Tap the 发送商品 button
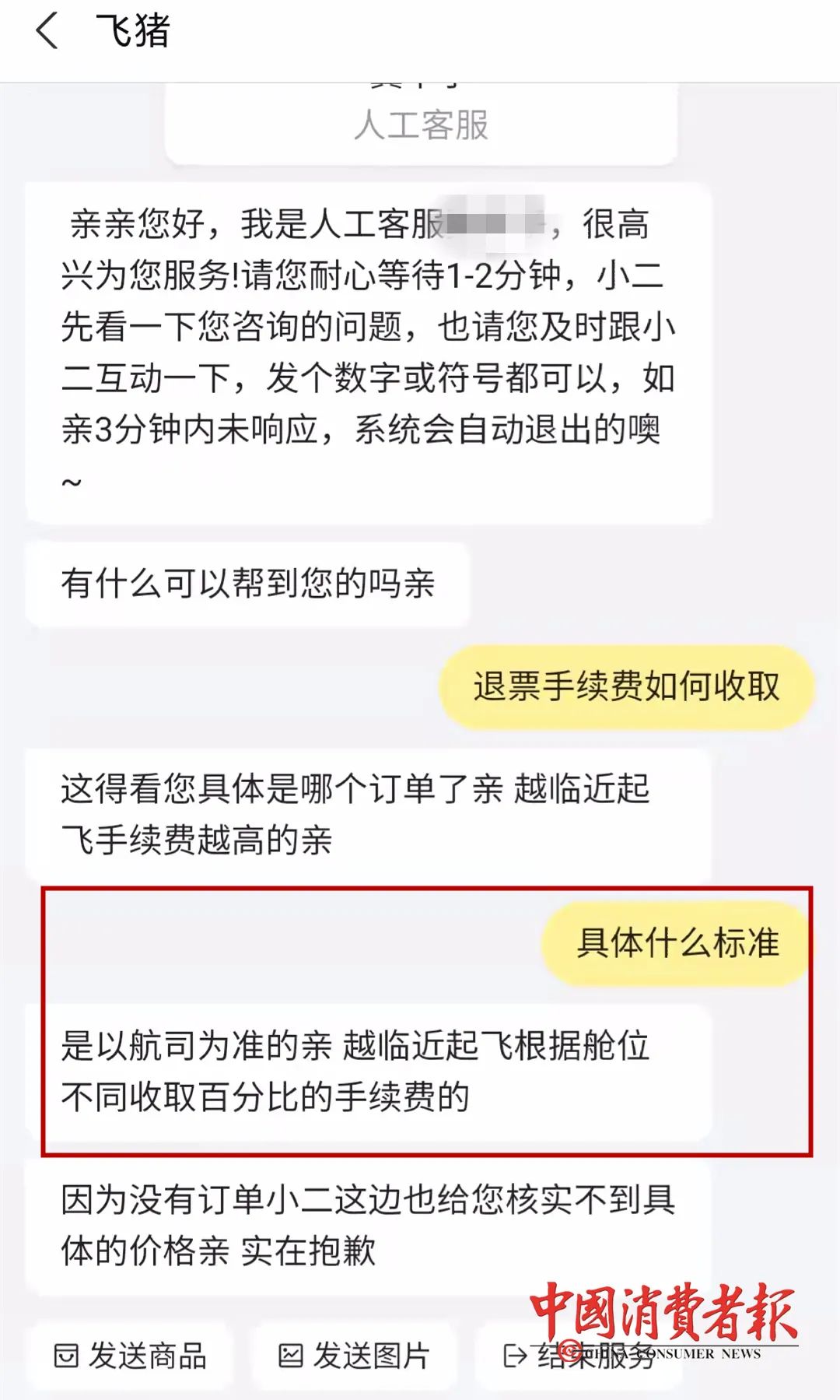Image resolution: width=840 pixels, height=1400 pixels. point(130,1356)
